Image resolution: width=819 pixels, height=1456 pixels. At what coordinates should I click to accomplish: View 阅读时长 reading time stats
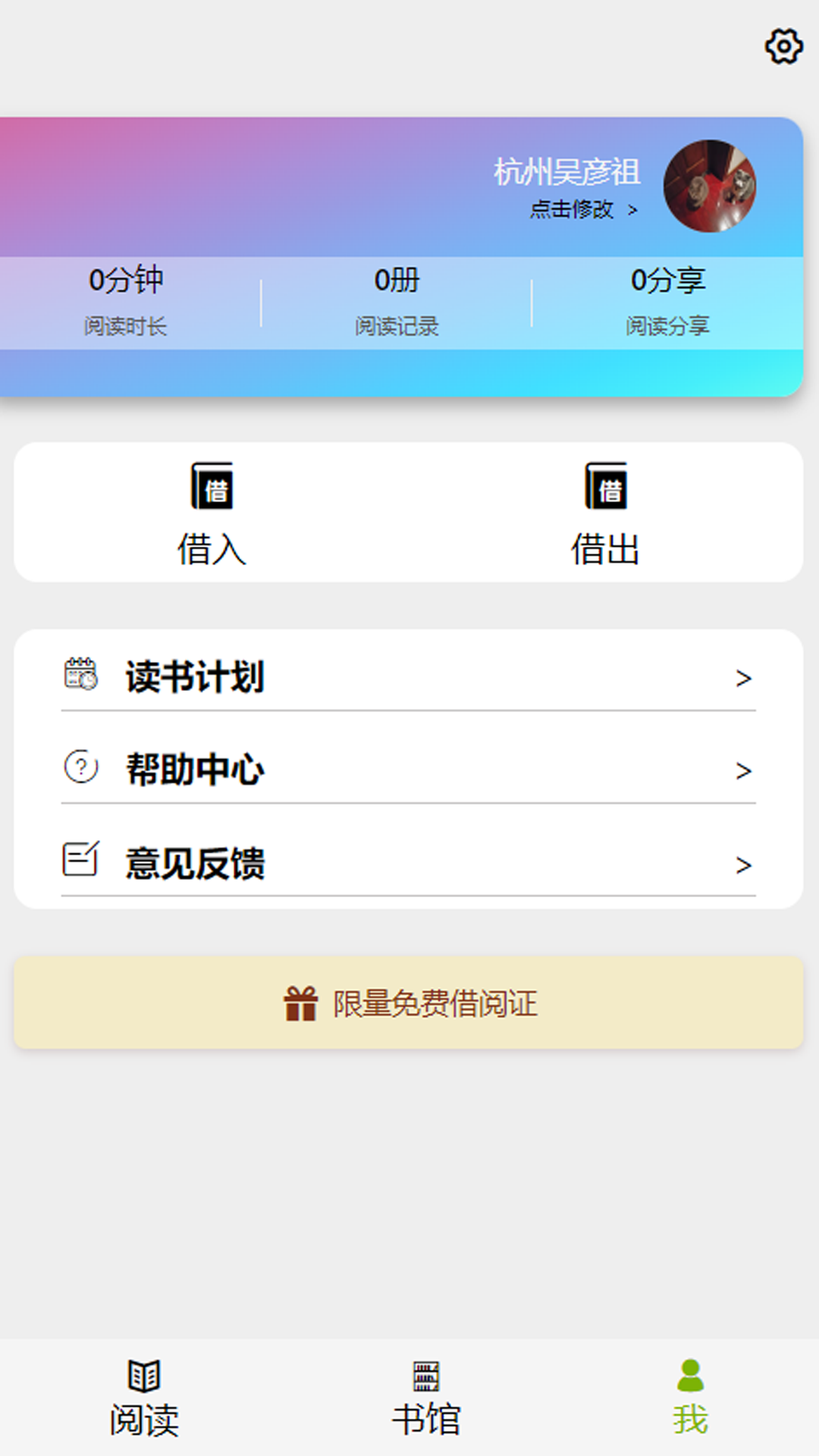click(x=126, y=301)
